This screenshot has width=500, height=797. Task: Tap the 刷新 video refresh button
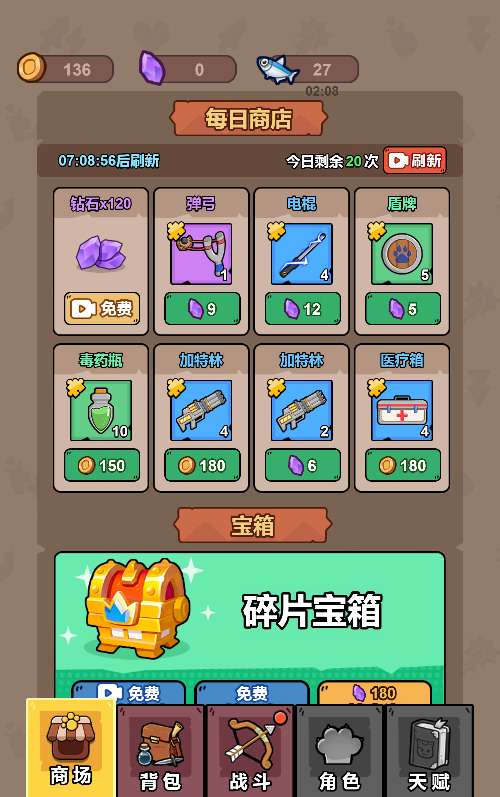point(415,160)
